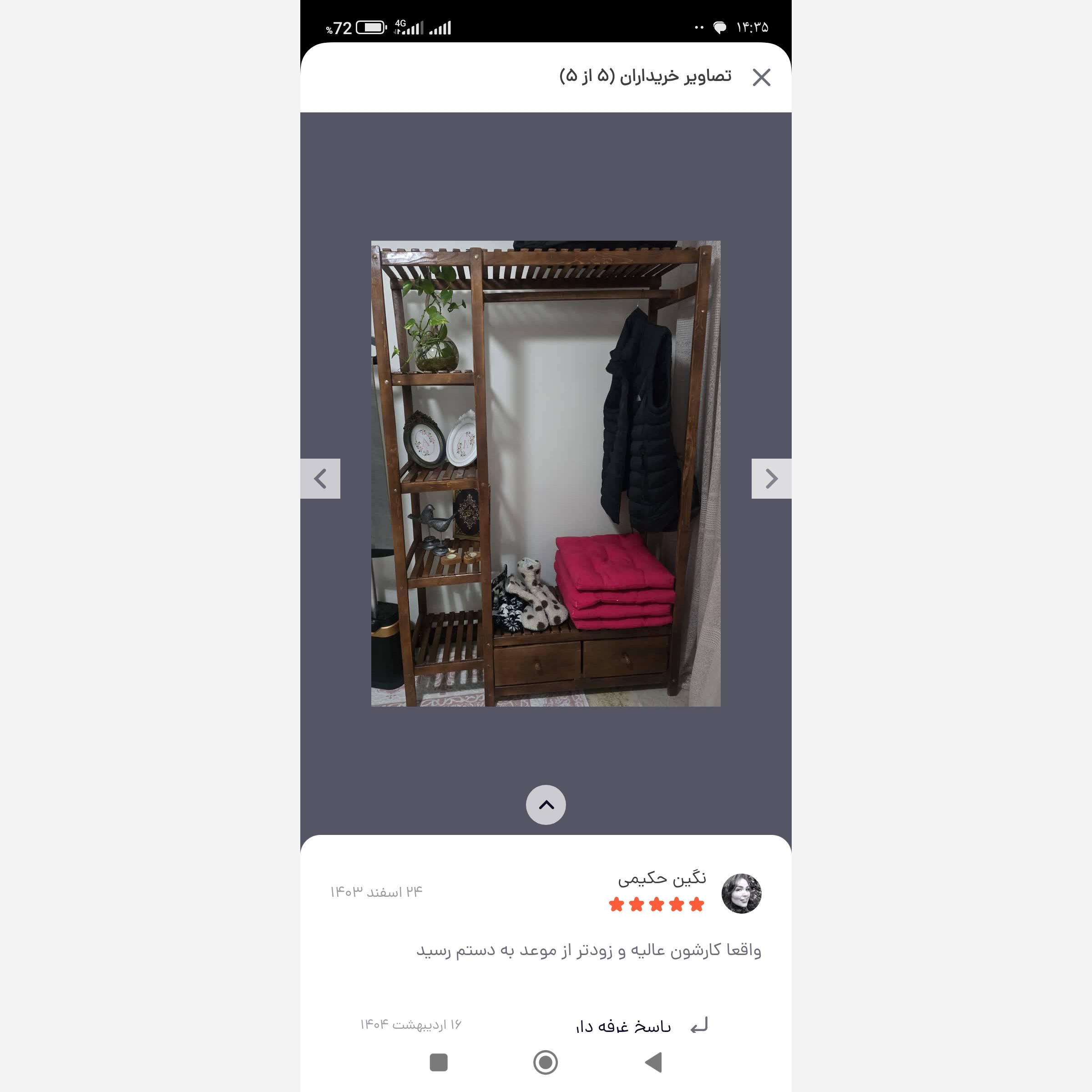Expand the review panel with up chevron

click(x=546, y=805)
